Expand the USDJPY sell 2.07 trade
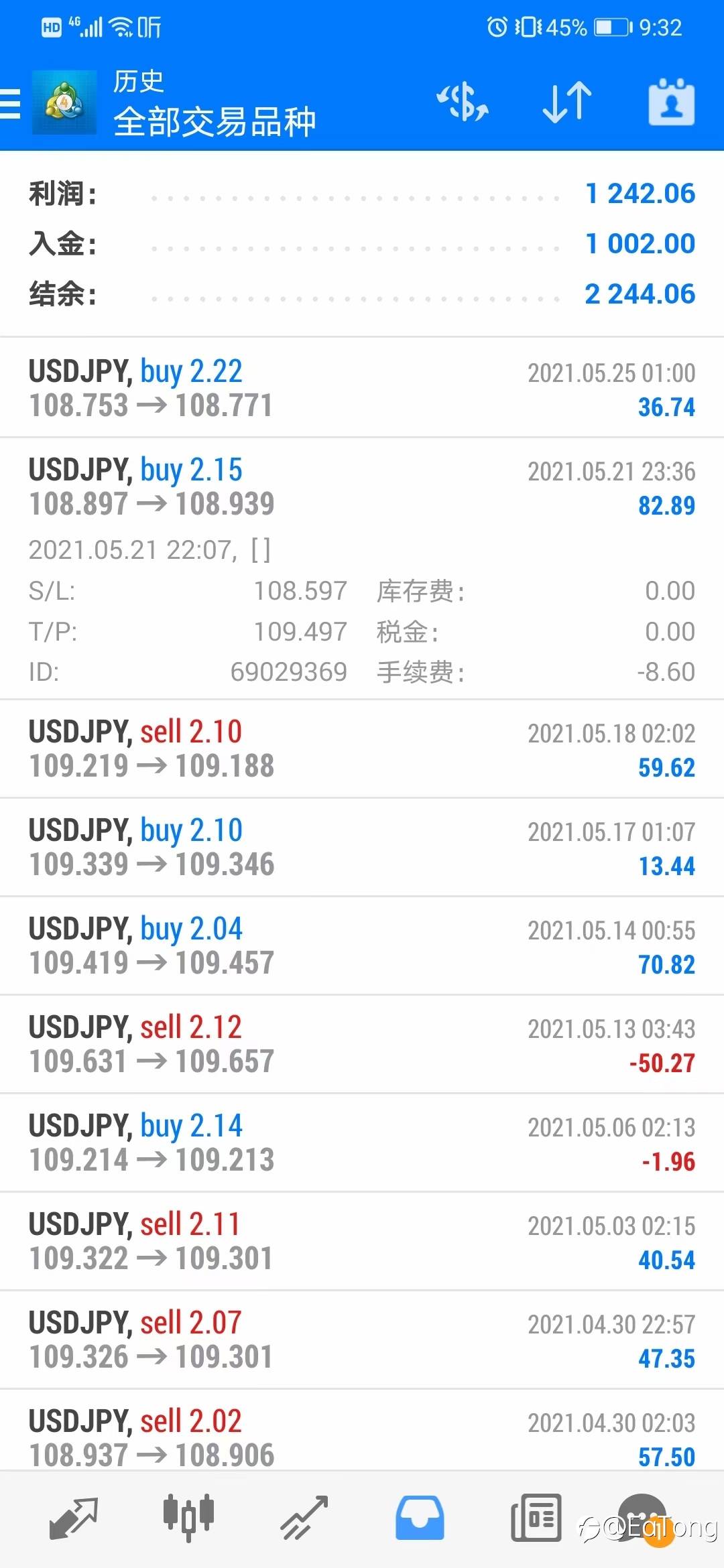This screenshot has width=724, height=1568. tap(362, 1340)
